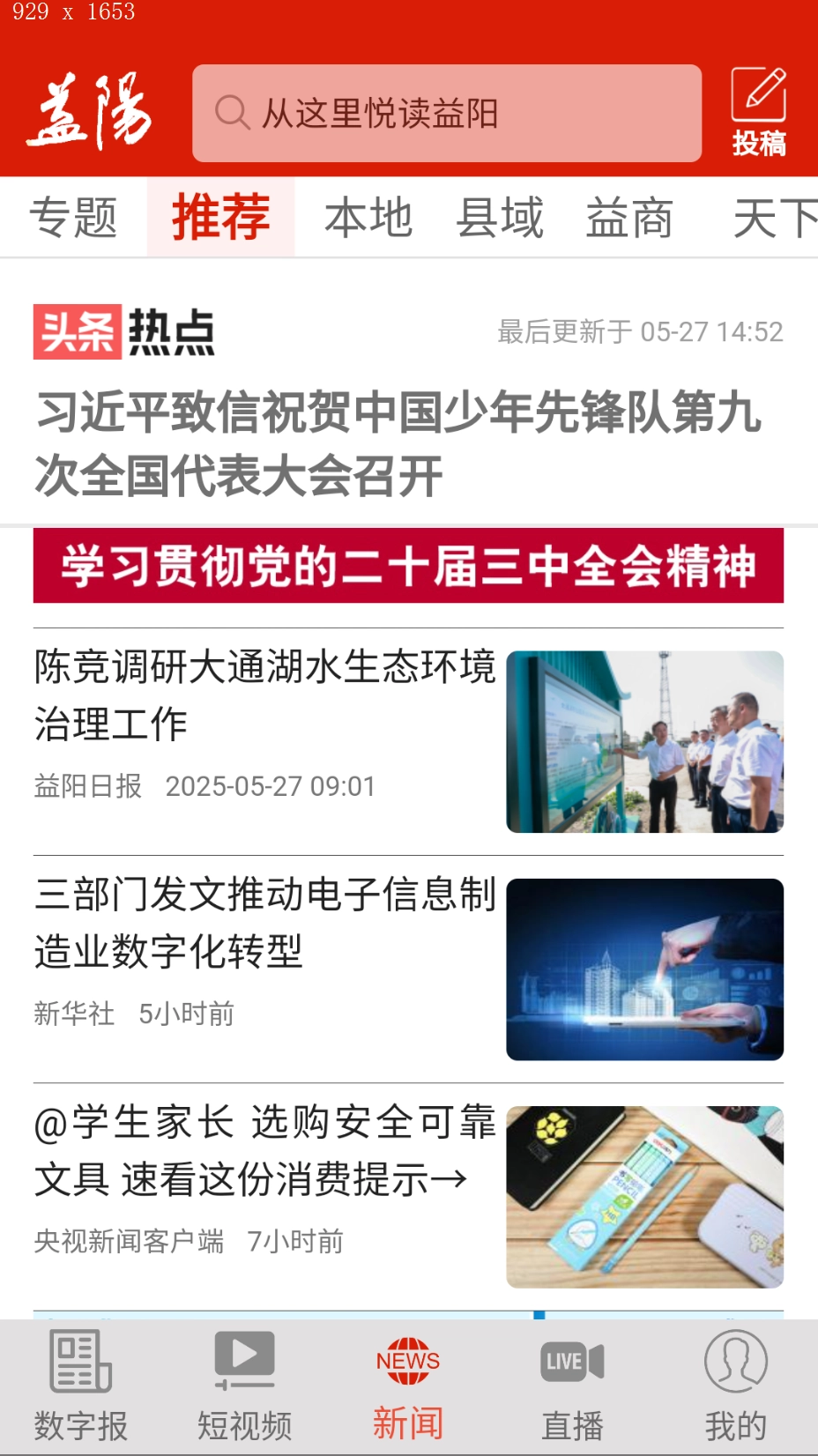This screenshot has height=1456, width=818.
Task: Click the stationery article photo thumbnail
Action: pyautogui.click(x=643, y=1196)
